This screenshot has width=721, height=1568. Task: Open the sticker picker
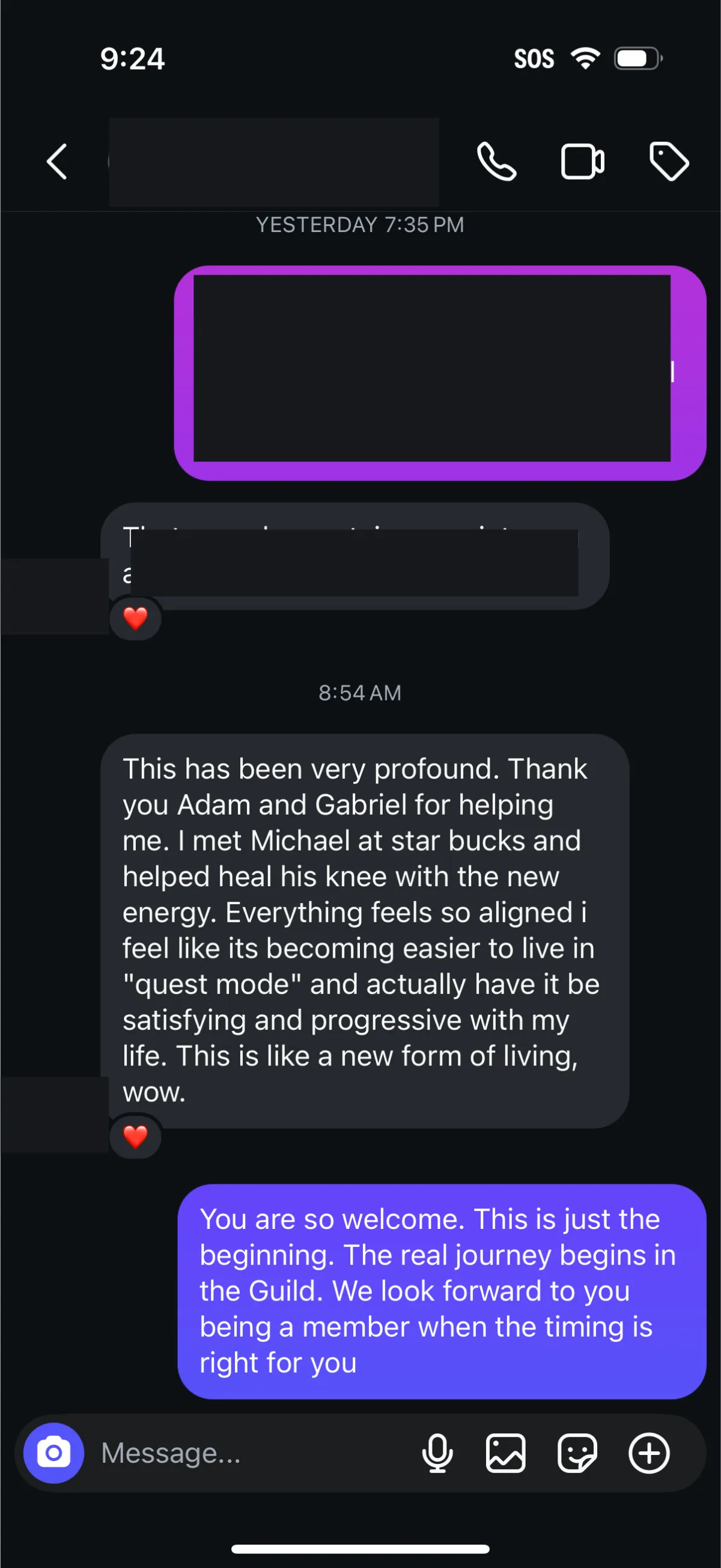pyautogui.click(x=577, y=1453)
